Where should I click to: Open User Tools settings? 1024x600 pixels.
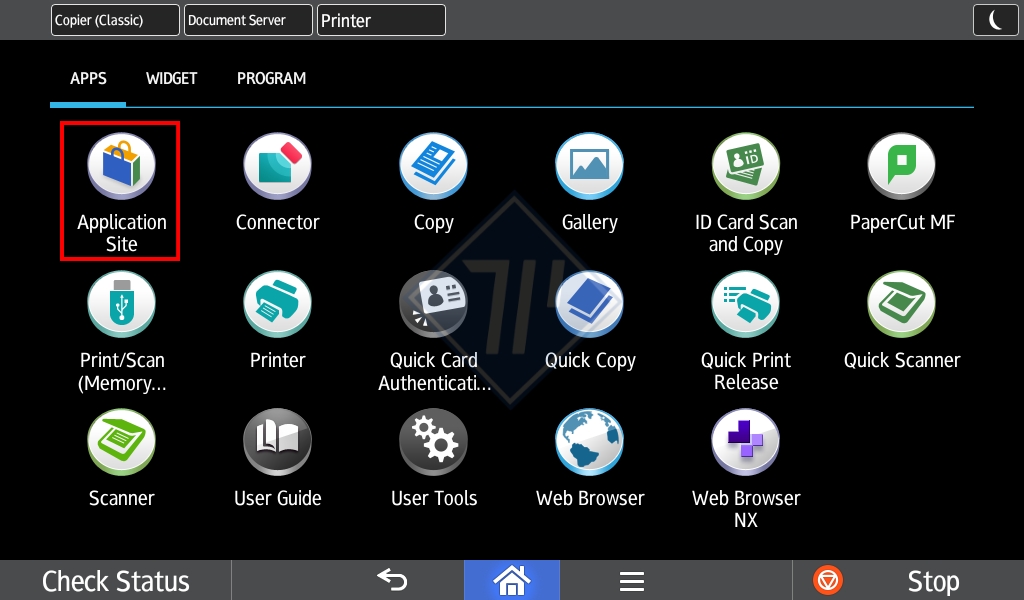point(433,443)
